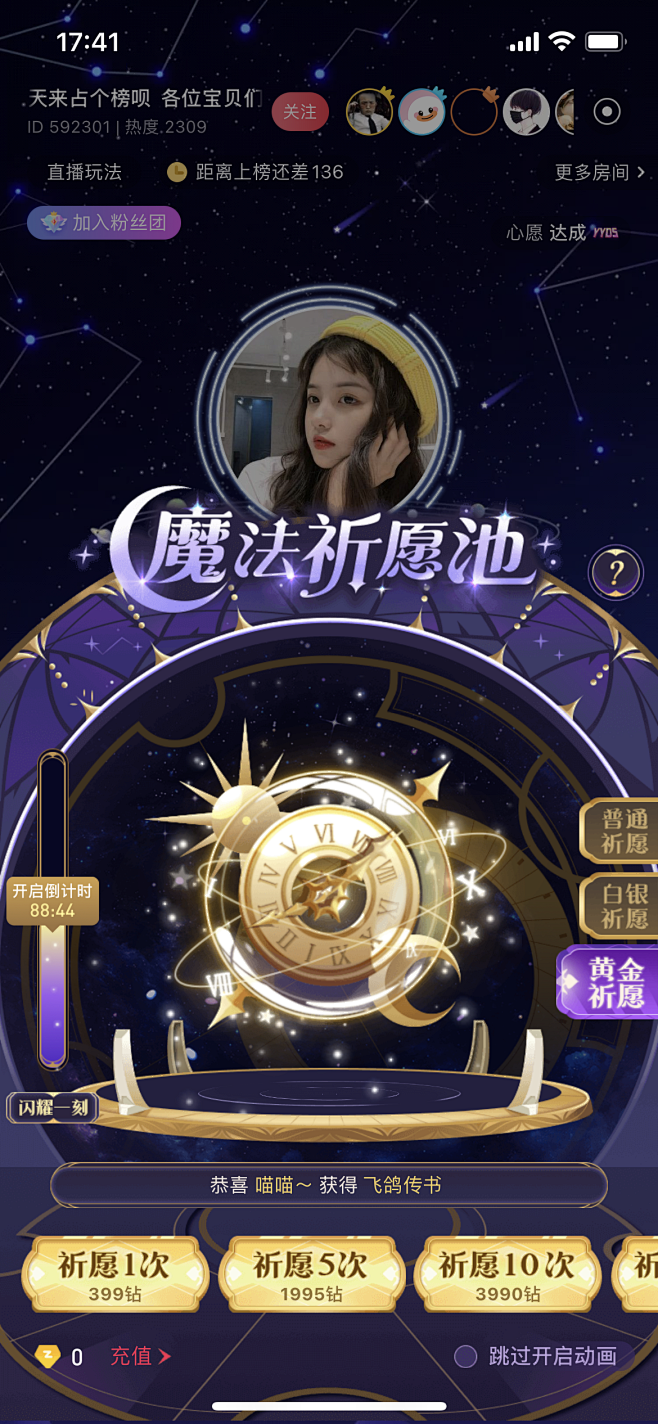Open 更多房间 more rooms
The image size is (658, 1424).
(600, 172)
